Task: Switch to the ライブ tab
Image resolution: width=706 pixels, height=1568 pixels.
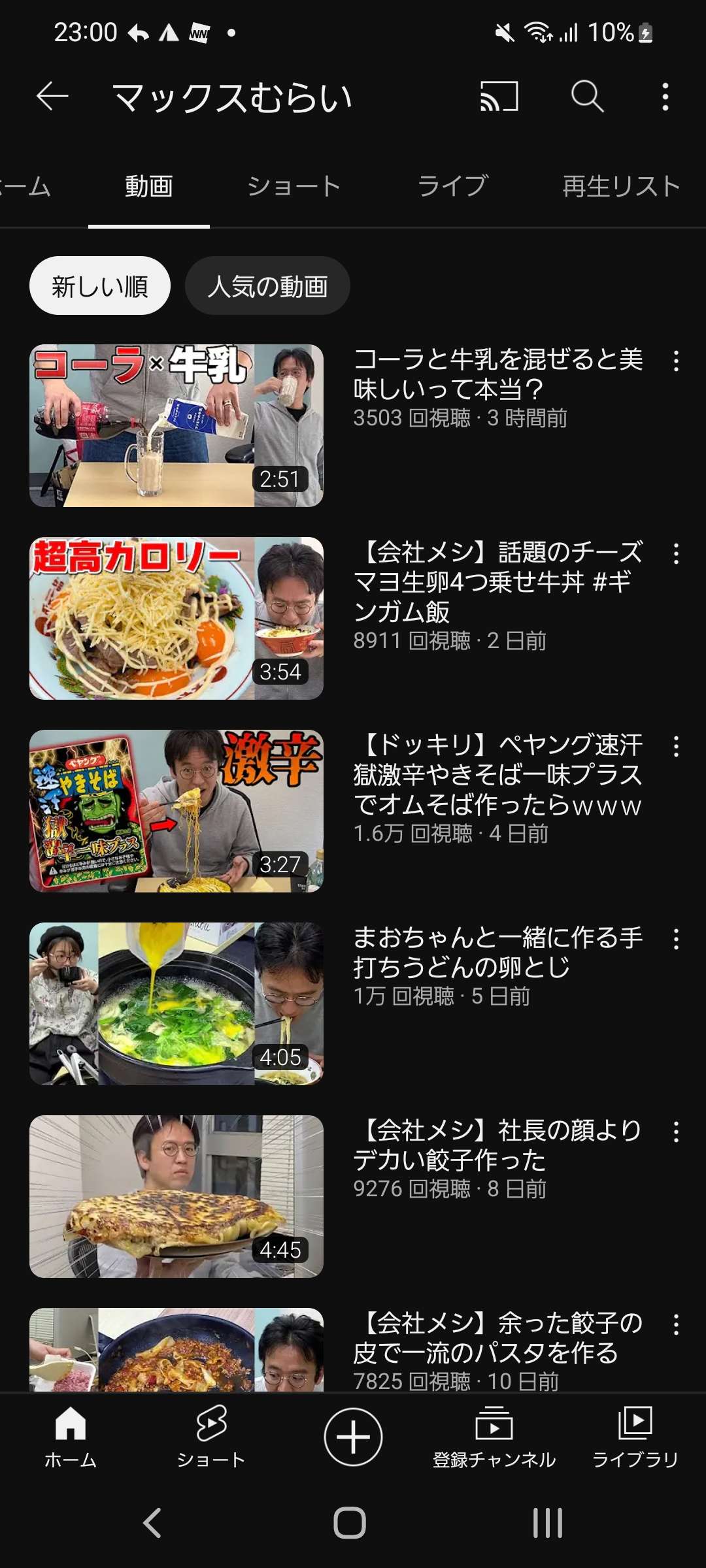Action: click(452, 187)
